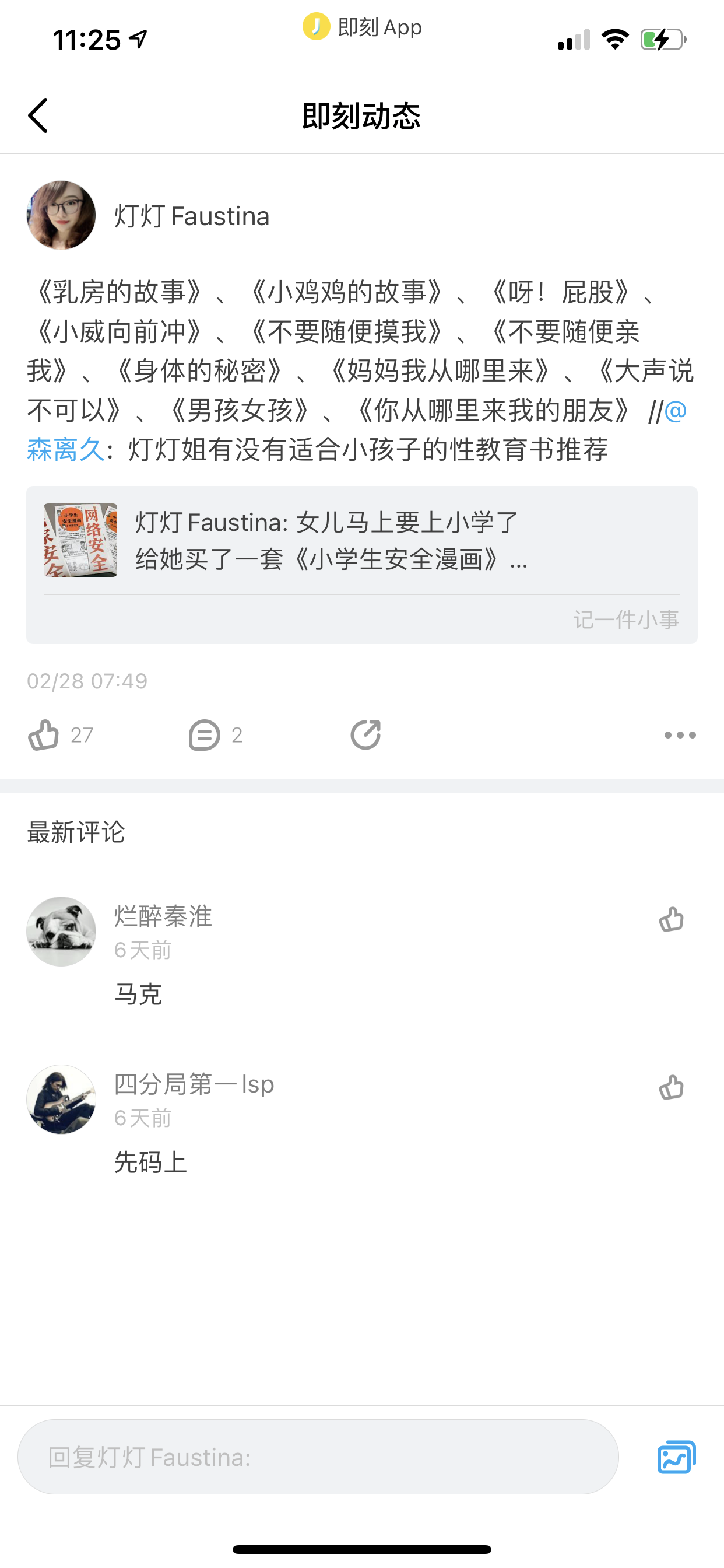
Task: Return to 即刻 App via status bar pill
Action: coord(363,27)
